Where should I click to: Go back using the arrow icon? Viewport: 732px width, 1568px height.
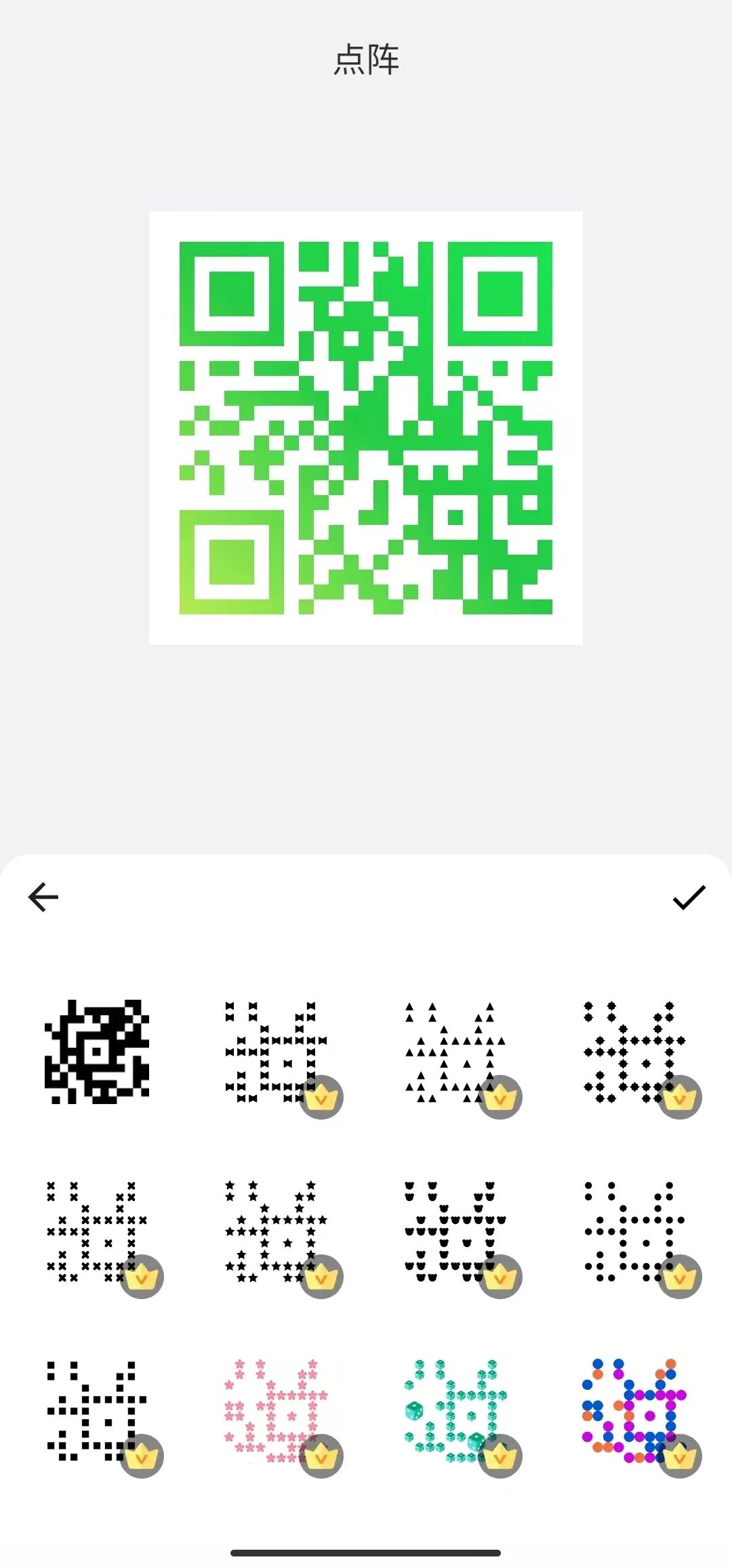point(43,897)
